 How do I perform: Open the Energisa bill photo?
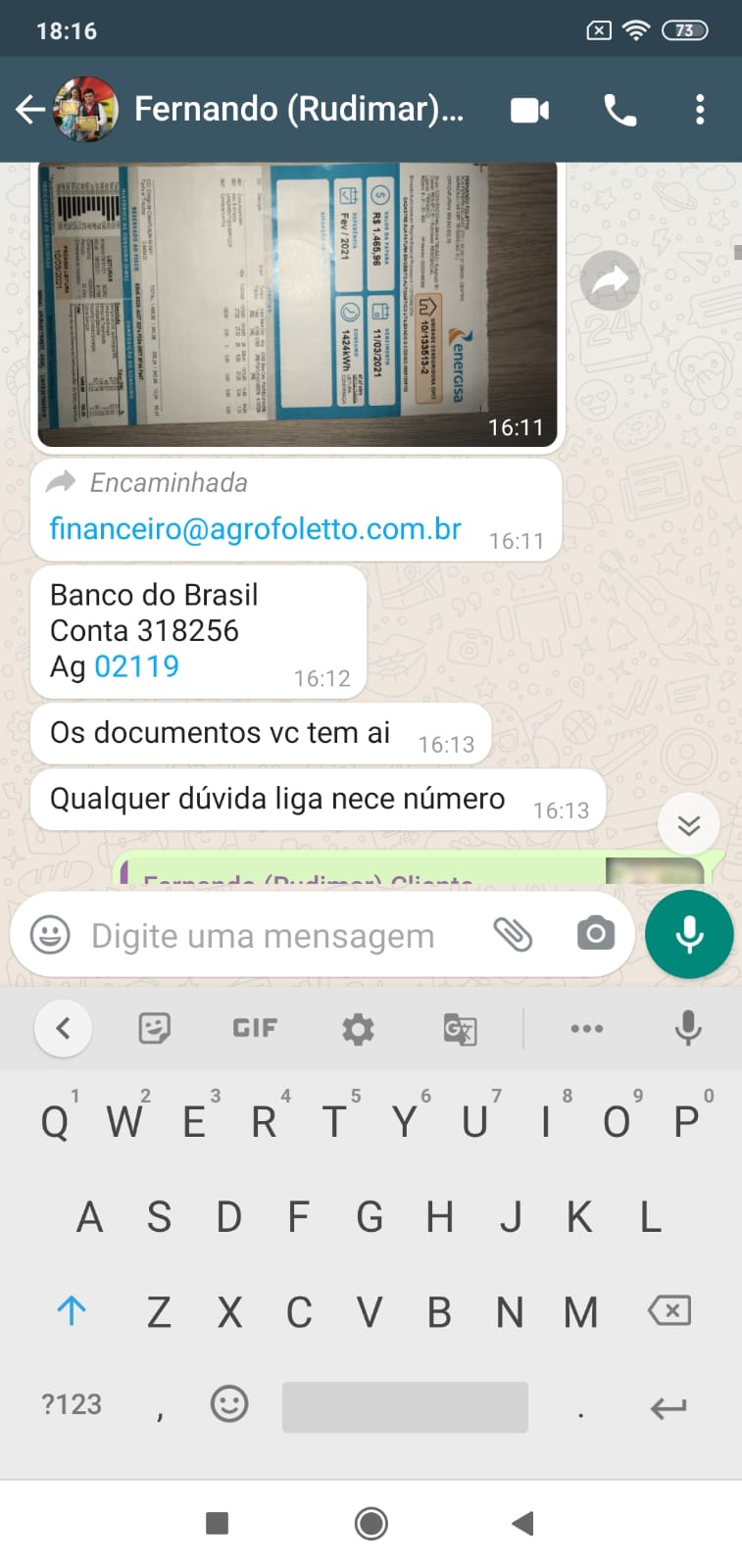[297, 304]
